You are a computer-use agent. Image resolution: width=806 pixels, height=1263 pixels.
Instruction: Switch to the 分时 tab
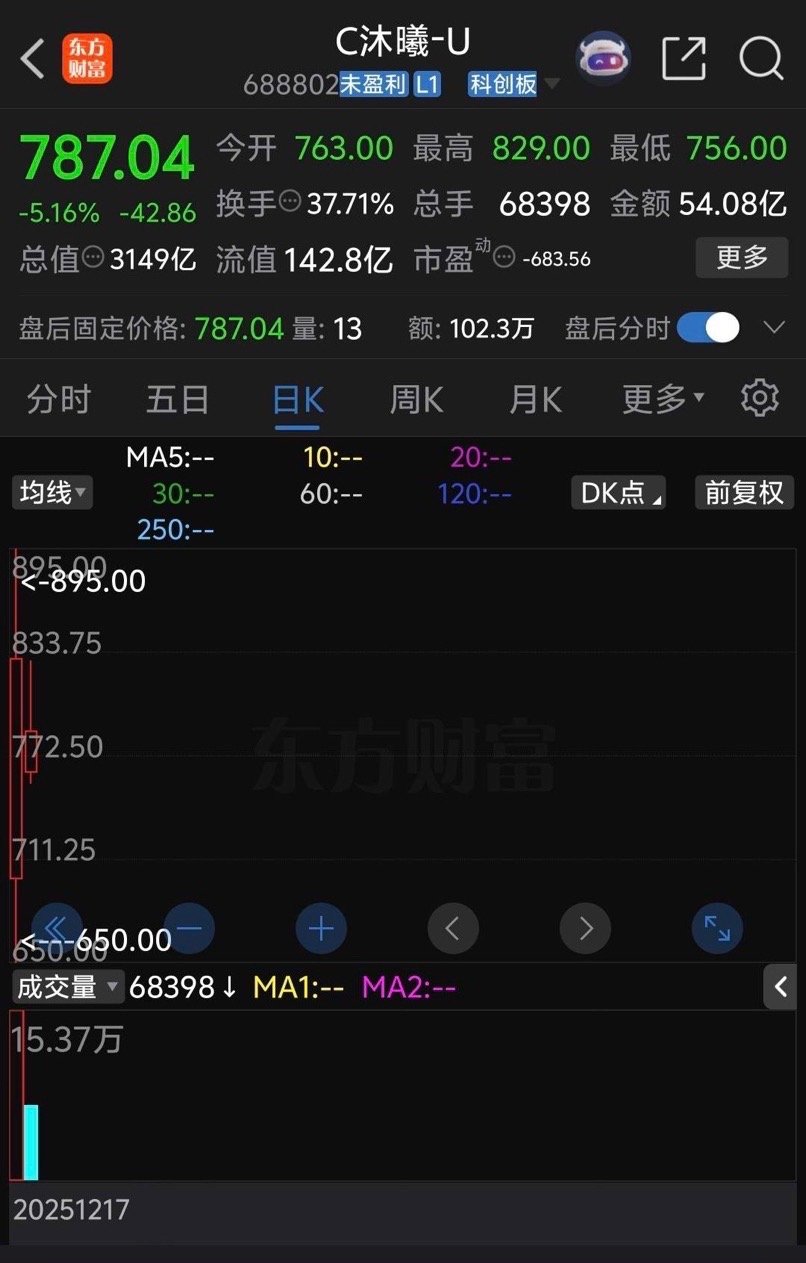(57, 397)
